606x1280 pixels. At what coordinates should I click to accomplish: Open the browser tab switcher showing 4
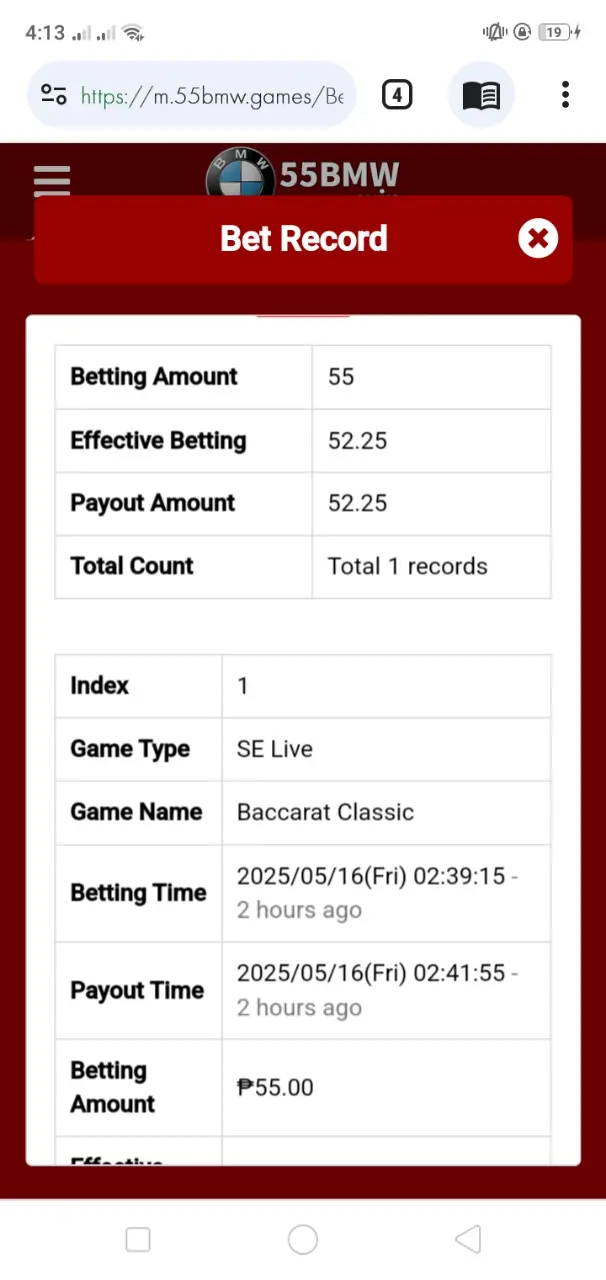397,95
